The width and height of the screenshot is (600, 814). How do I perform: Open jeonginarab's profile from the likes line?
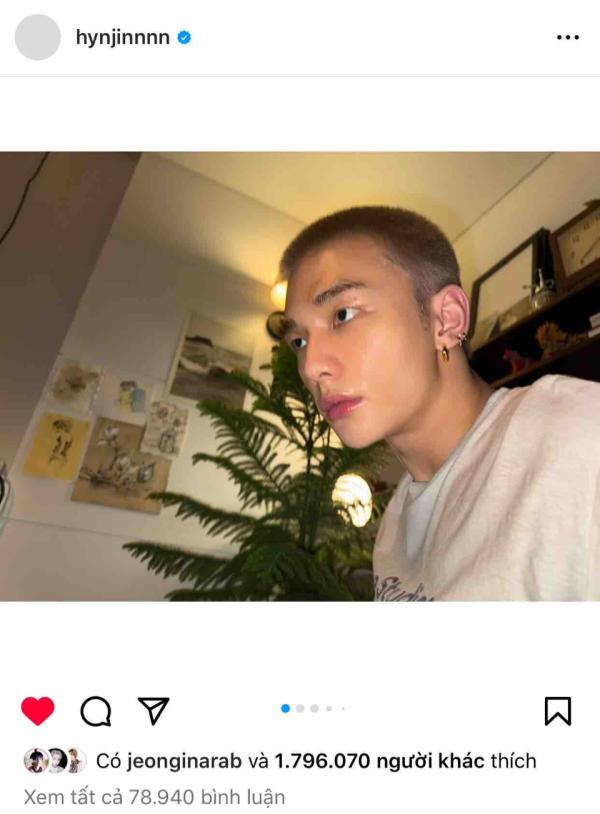click(x=182, y=761)
